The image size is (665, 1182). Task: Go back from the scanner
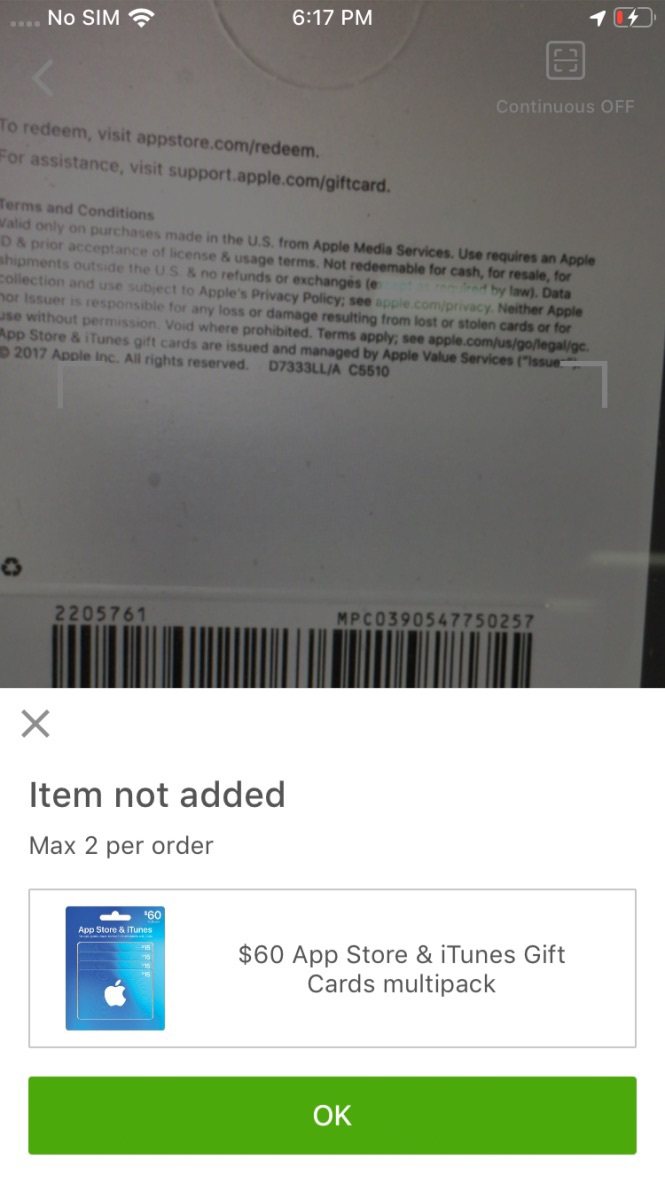point(43,78)
